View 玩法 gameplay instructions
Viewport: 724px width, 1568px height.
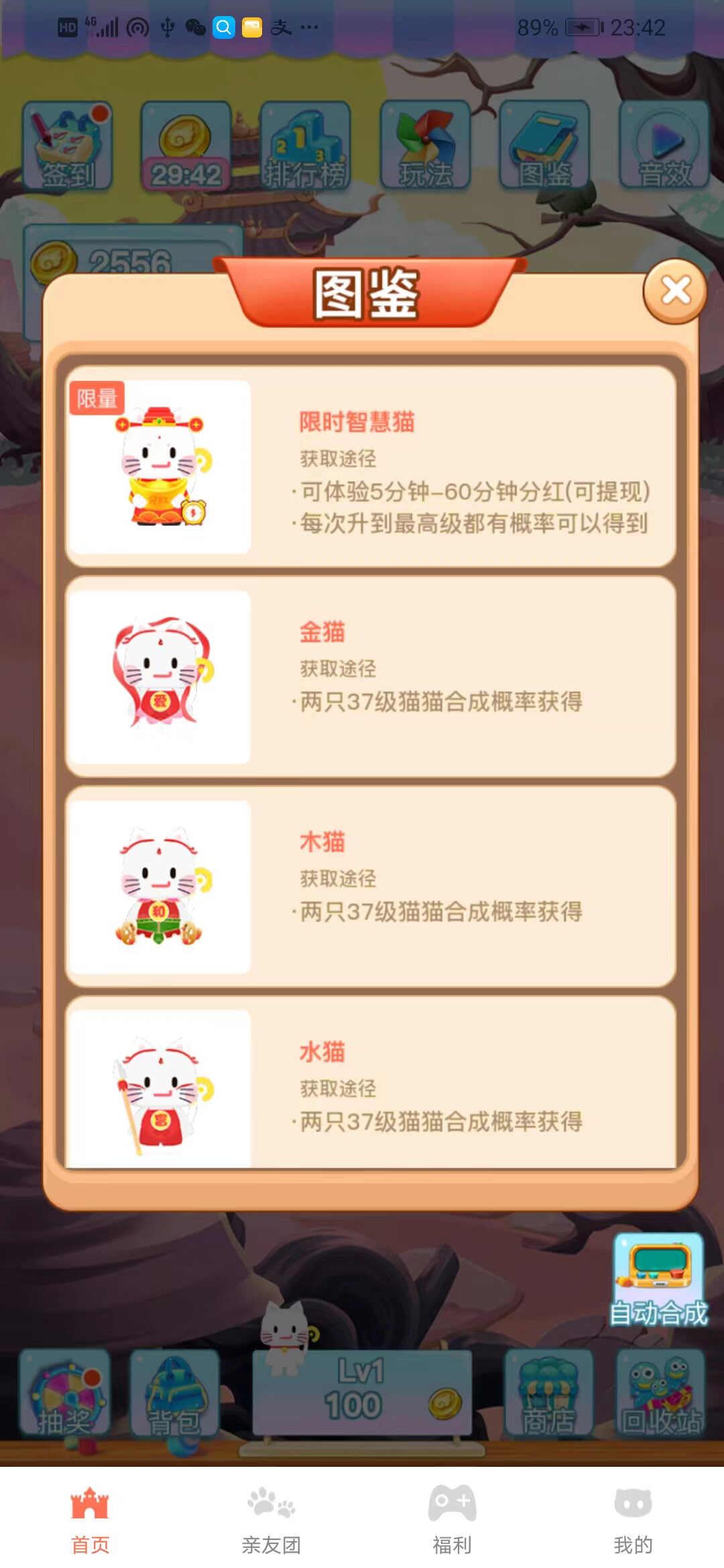click(425, 146)
